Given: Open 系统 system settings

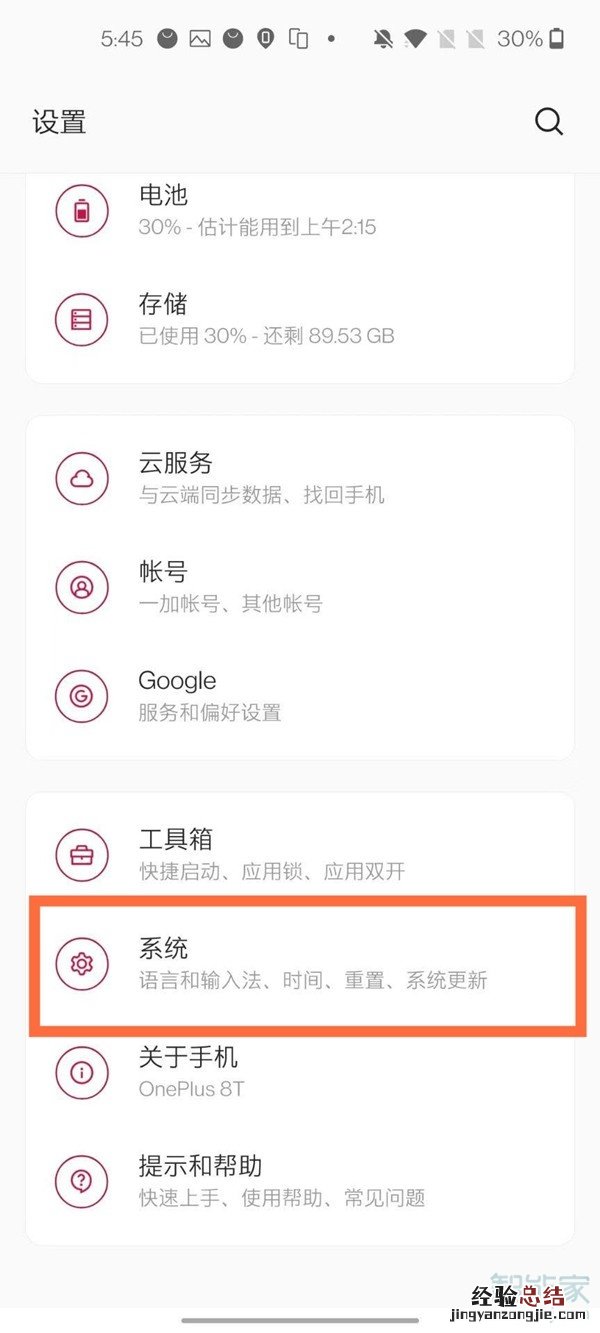Looking at the screenshot, I should 300,963.
